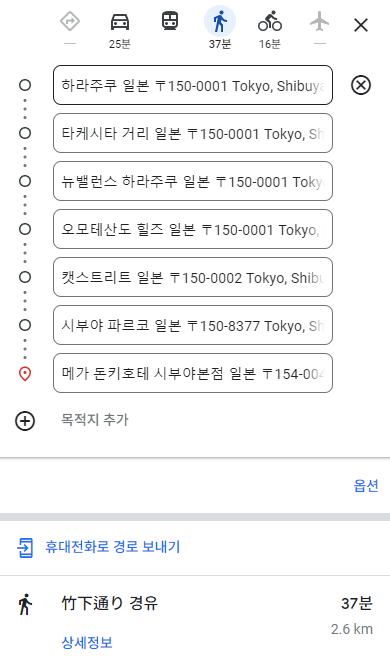The height and width of the screenshot is (661, 390).
Task: Add another destination (목적지 추가)
Action: 95,420
